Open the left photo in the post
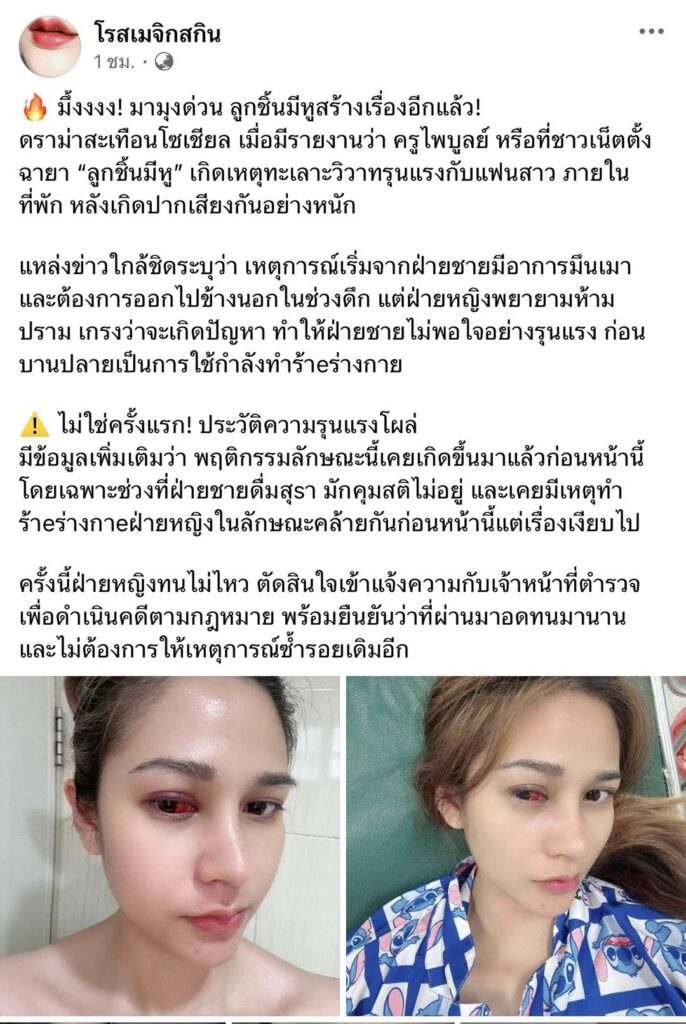The height and width of the screenshot is (1024, 686). point(169,845)
